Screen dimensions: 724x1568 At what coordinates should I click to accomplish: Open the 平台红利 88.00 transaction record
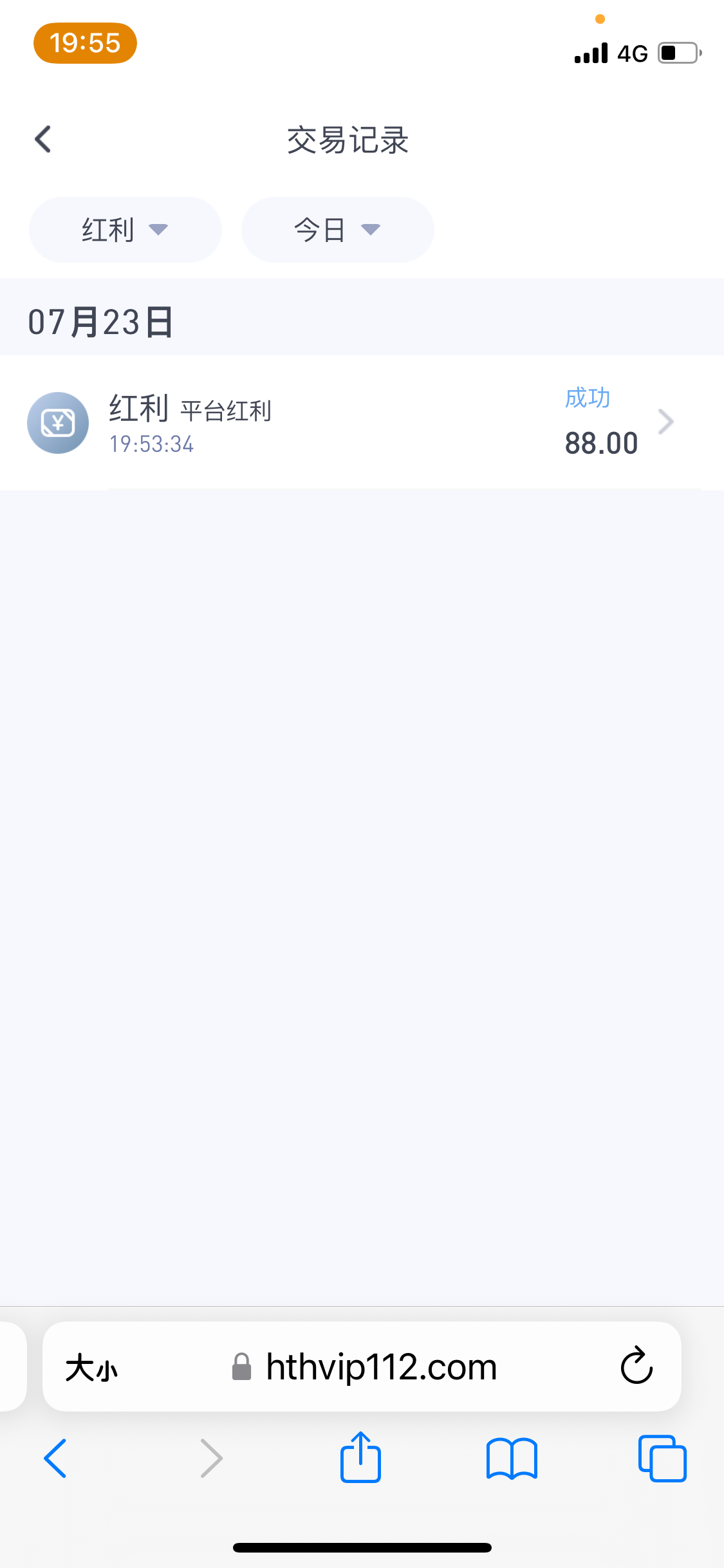pyautogui.click(x=360, y=422)
